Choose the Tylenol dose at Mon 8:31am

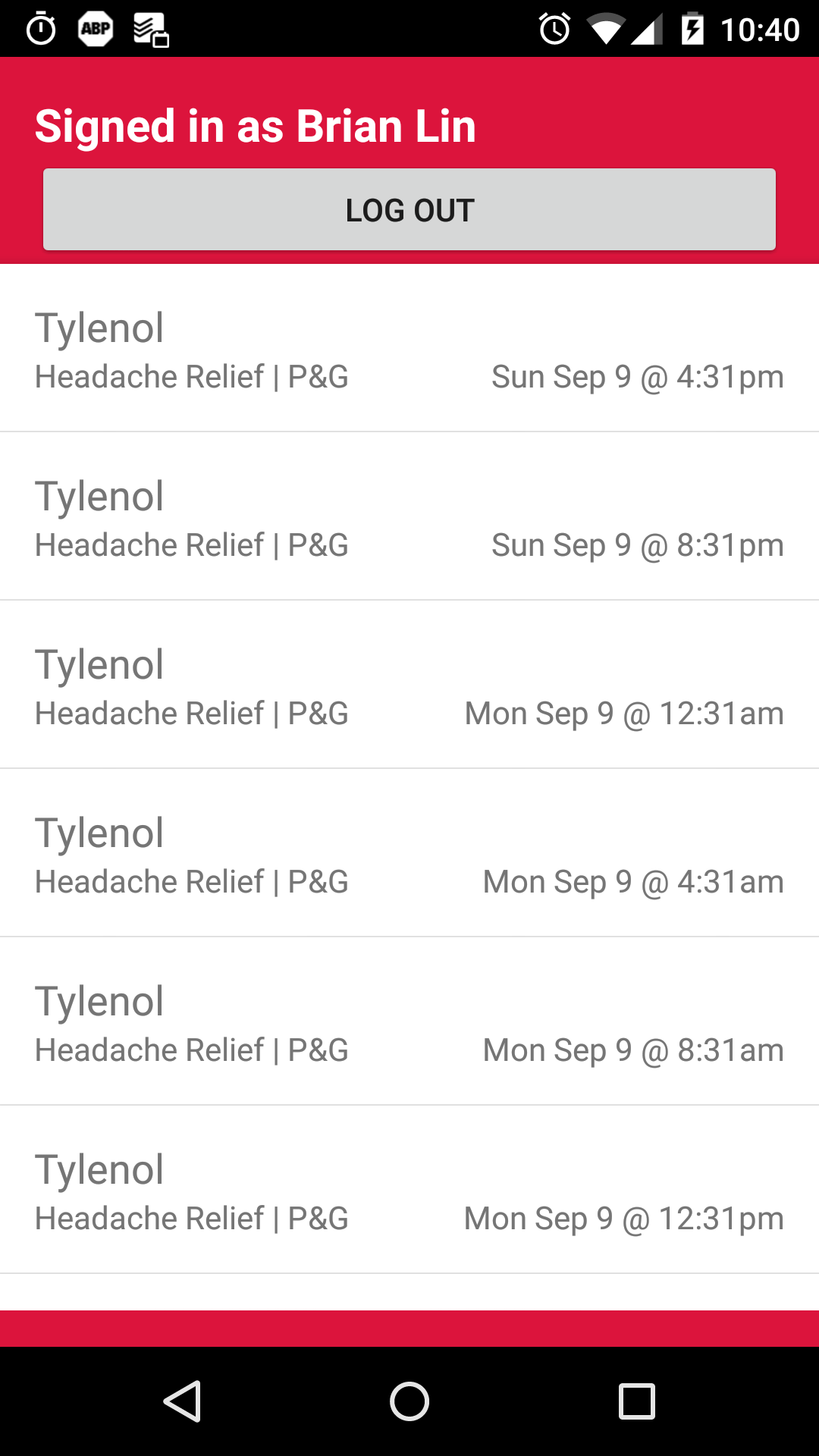pyautogui.click(x=409, y=1023)
